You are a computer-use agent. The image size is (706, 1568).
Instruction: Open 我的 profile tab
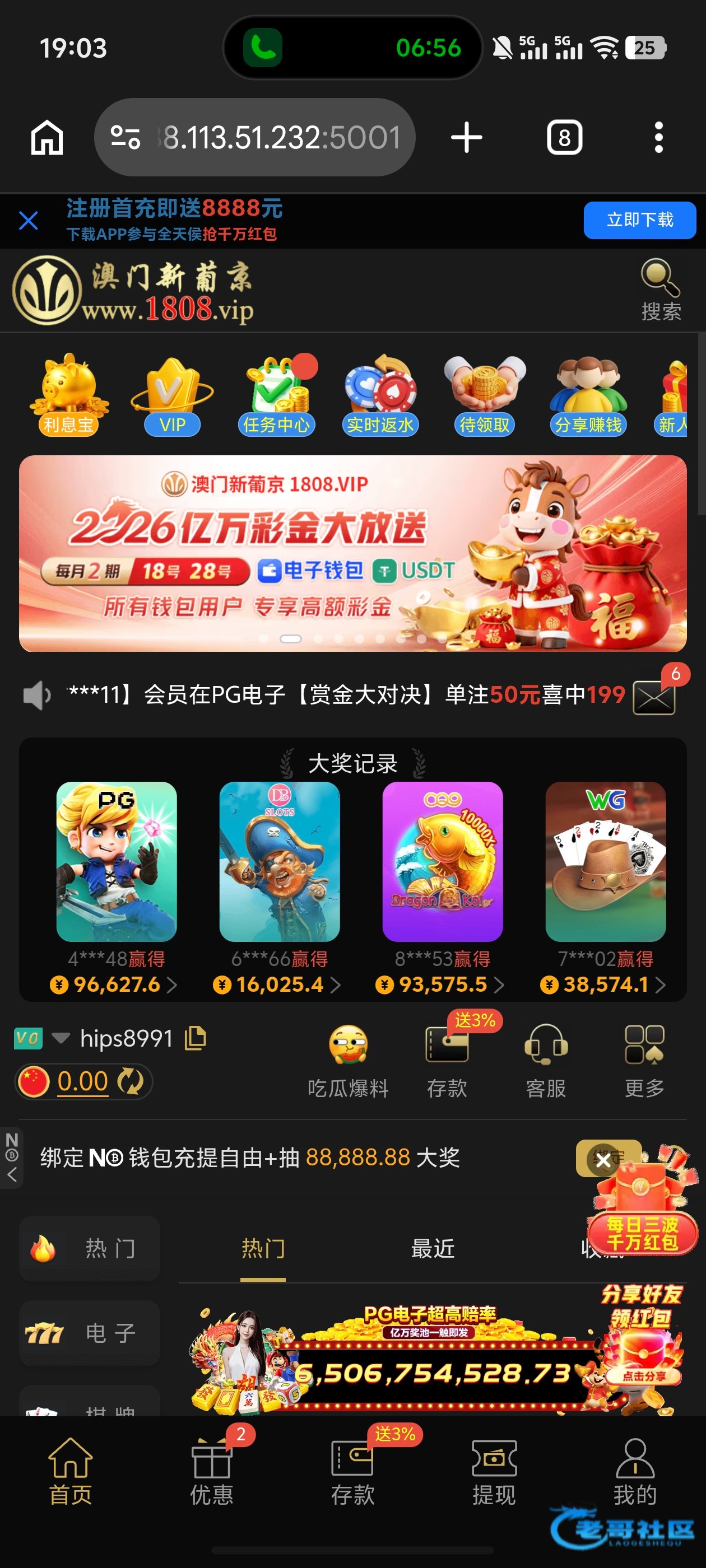pyautogui.click(x=635, y=1471)
